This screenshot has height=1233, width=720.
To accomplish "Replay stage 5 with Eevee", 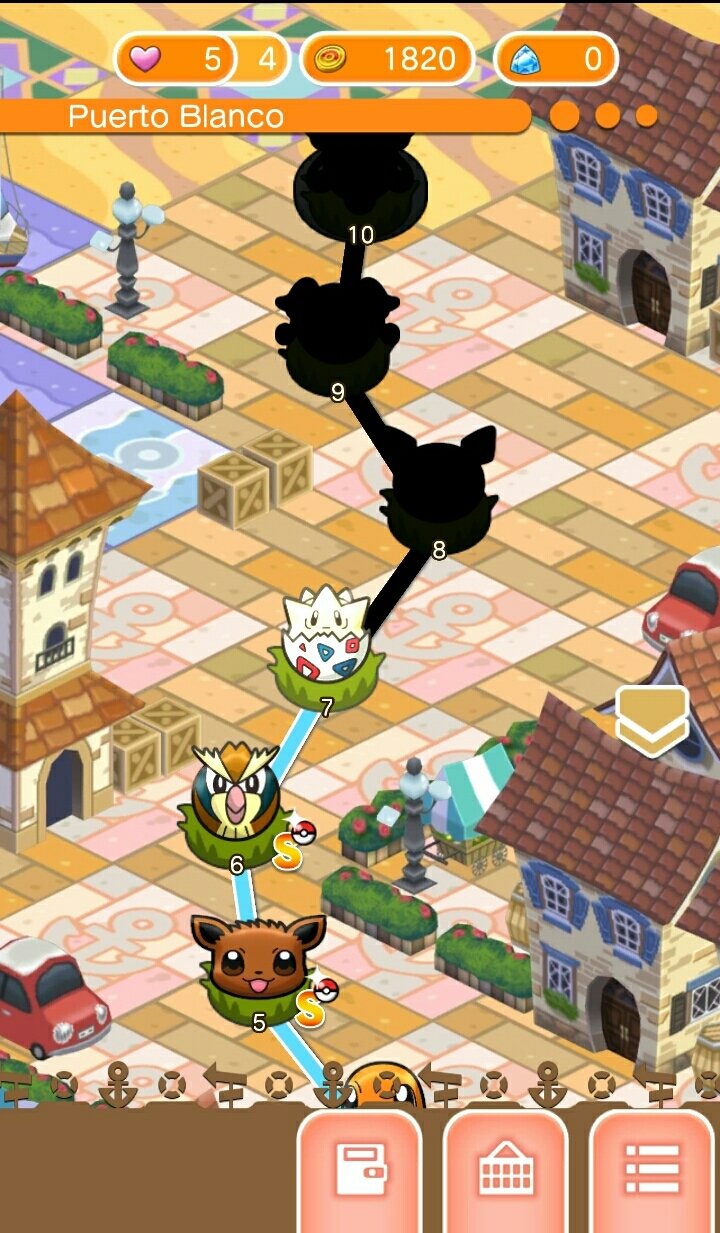I will (258, 962).
